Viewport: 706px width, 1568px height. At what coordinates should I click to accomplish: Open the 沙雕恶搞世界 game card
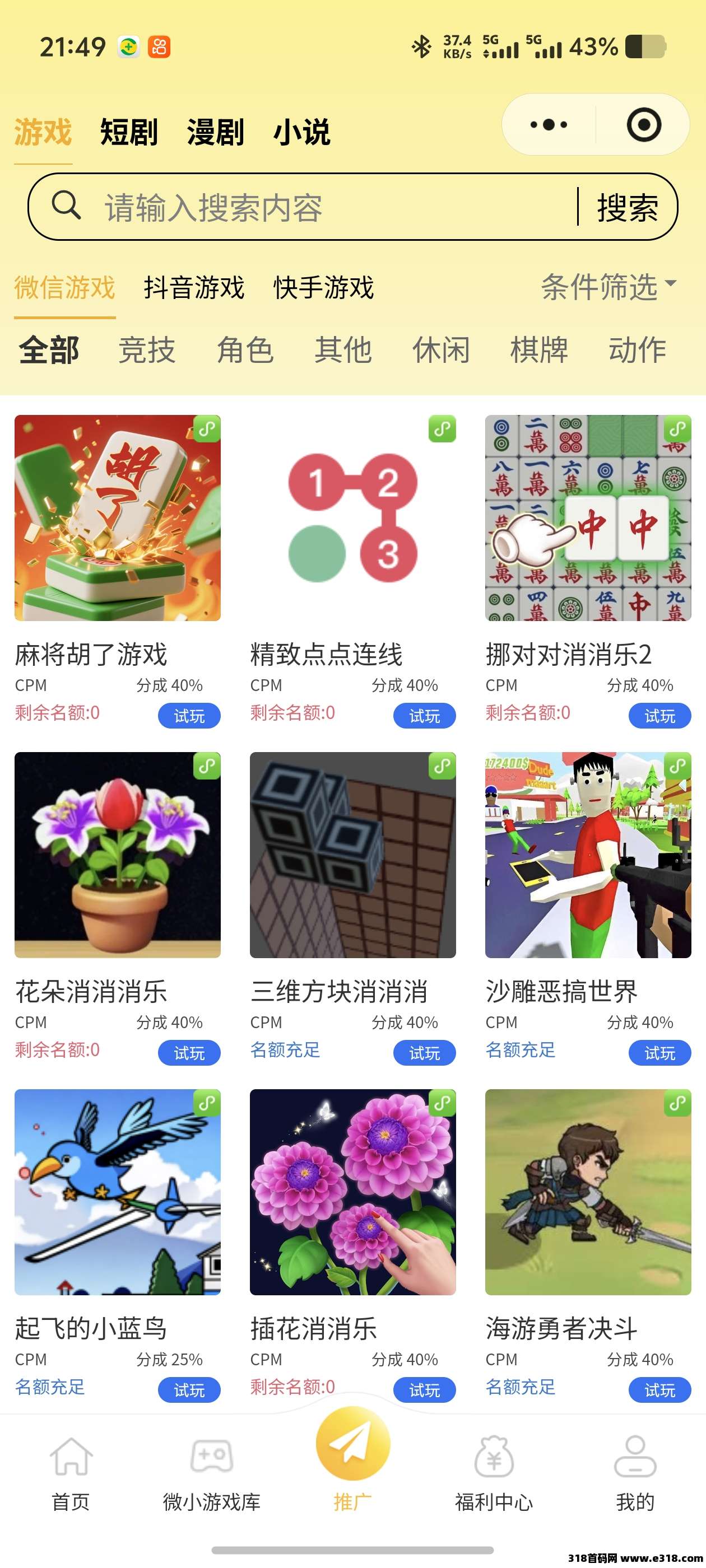[x=588, y=855]
